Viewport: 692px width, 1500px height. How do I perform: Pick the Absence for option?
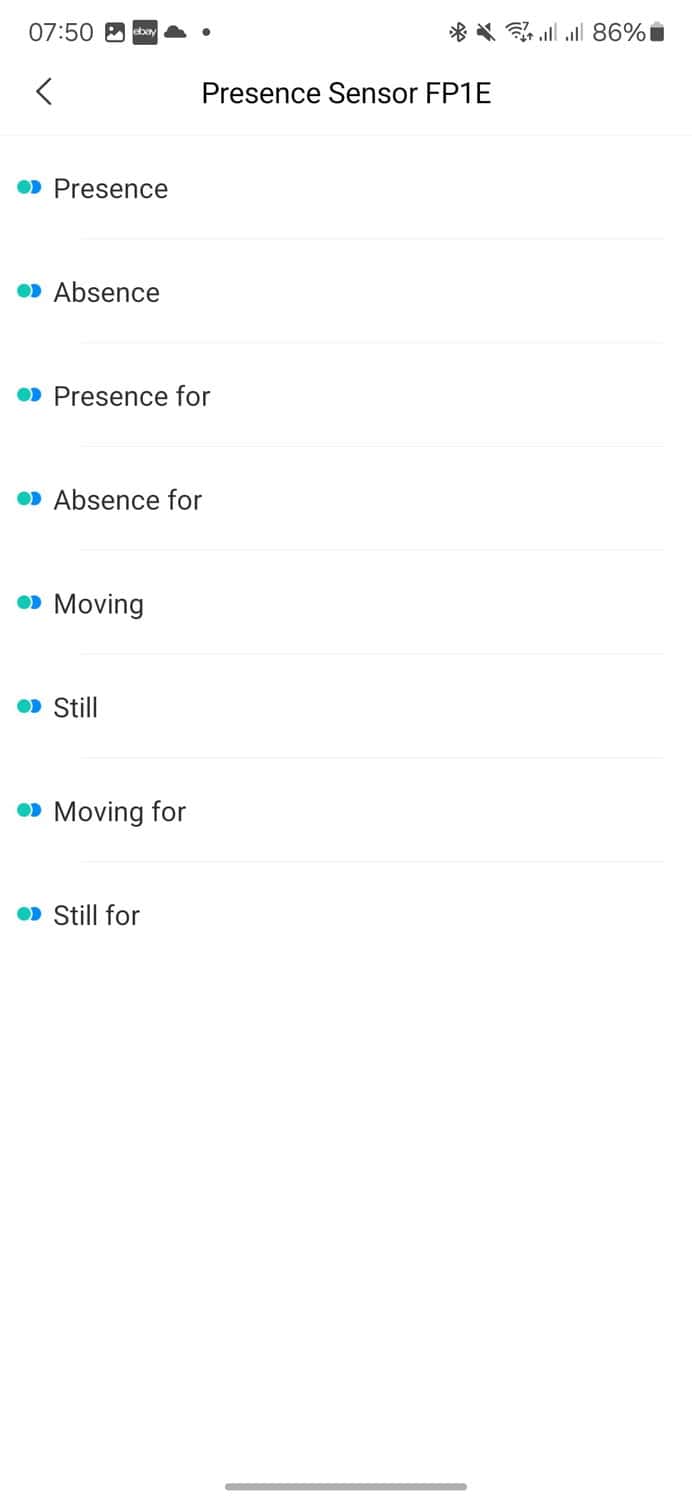[127, 500]
